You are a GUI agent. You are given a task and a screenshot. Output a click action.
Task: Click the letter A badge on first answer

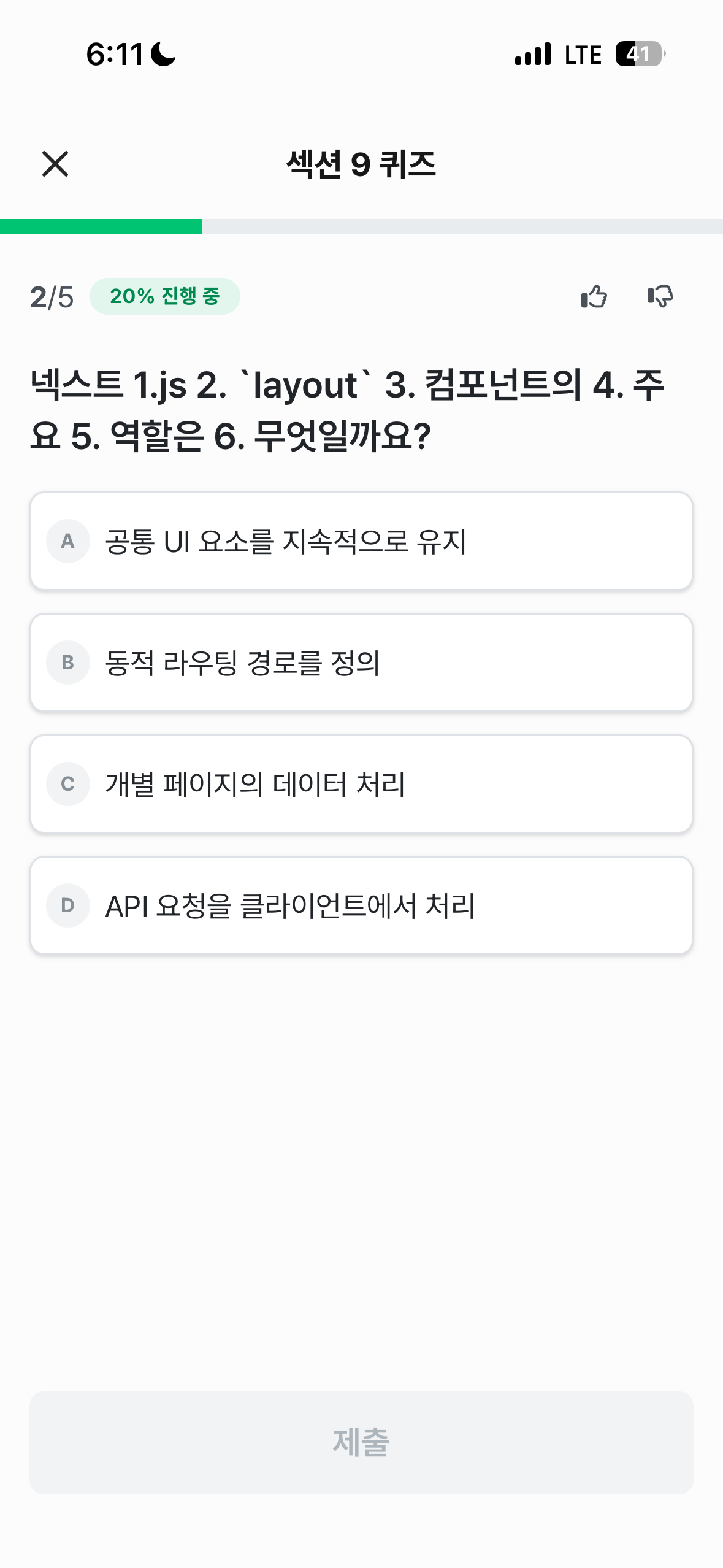tap(67, 540)
